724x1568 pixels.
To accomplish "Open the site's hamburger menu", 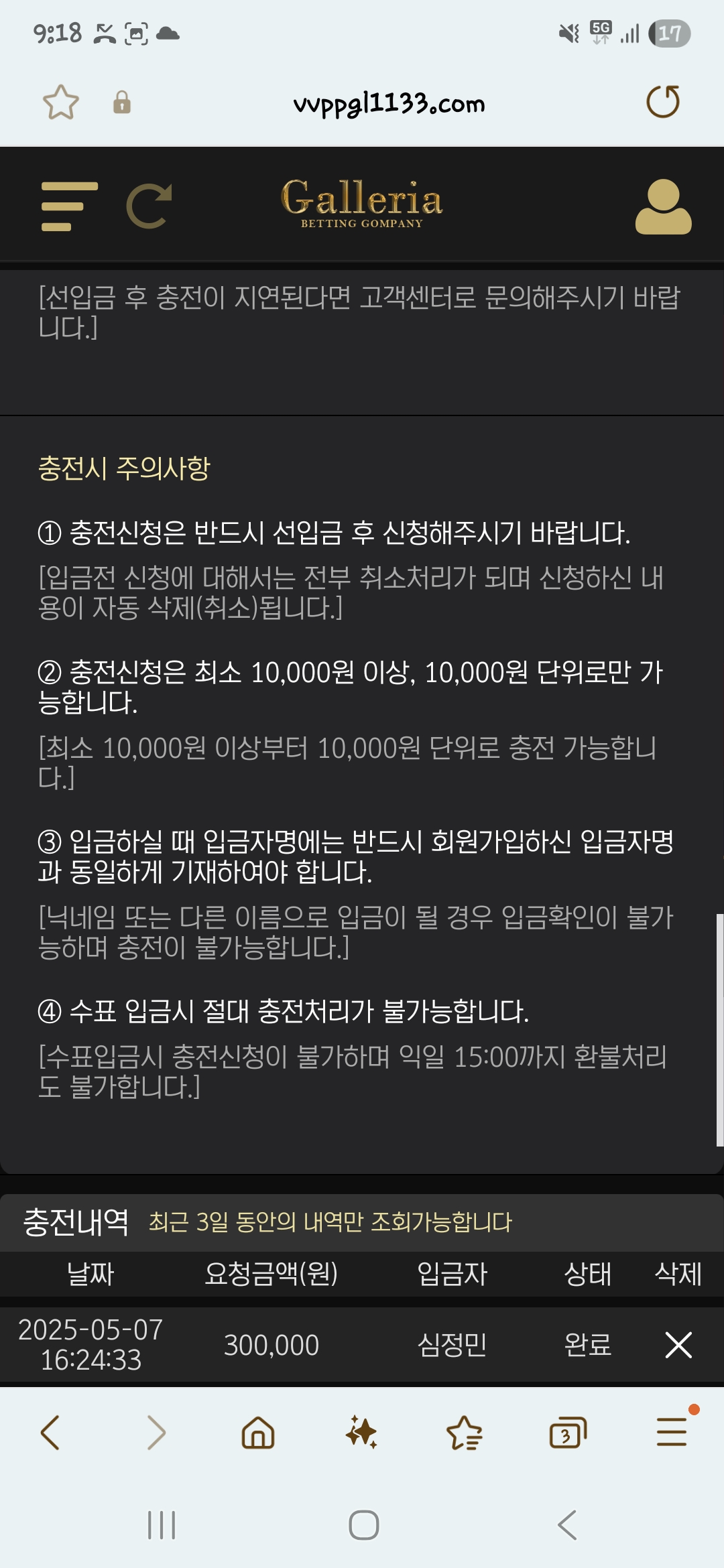I will pyautogui.click(x=69, y=206).
